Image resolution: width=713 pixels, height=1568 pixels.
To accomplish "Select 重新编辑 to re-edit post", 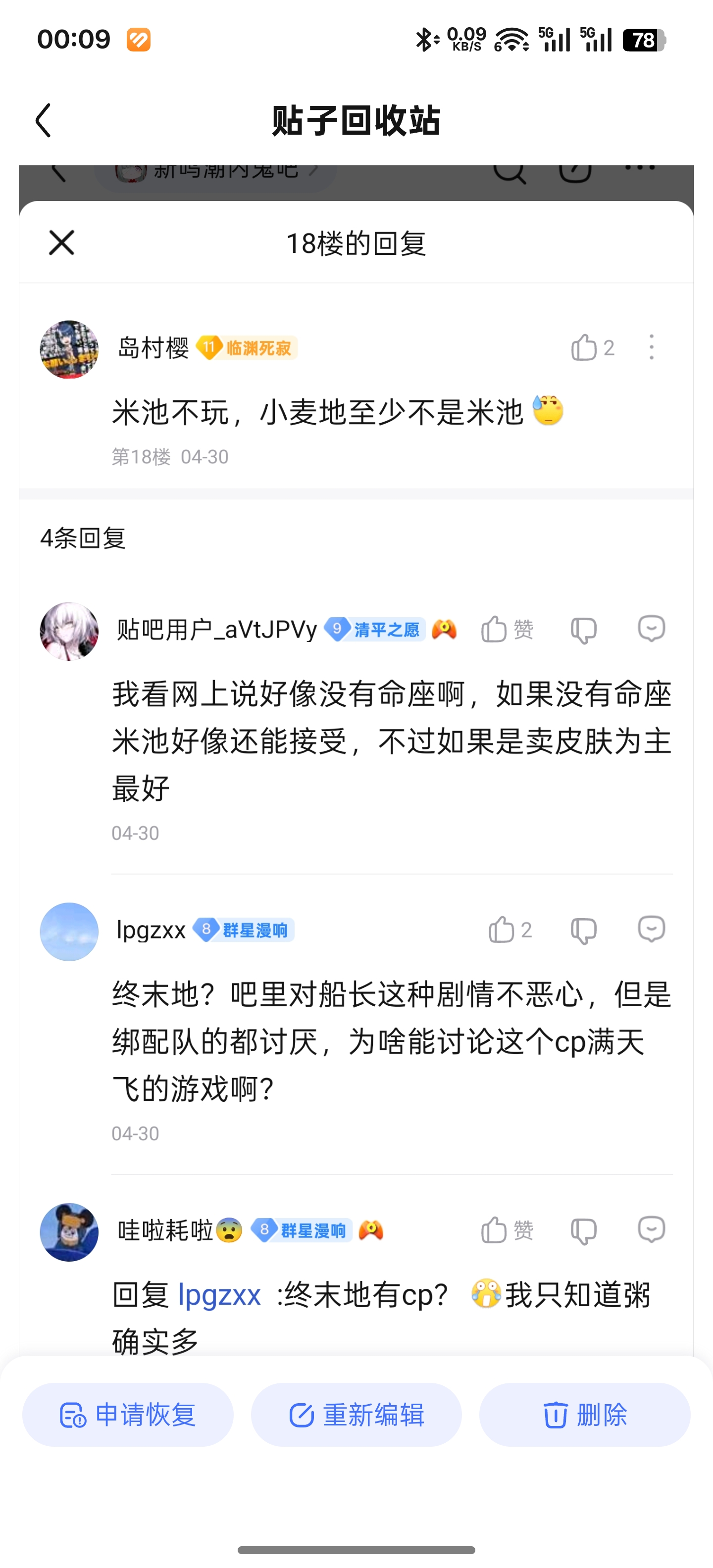I will pos(356,1415).
